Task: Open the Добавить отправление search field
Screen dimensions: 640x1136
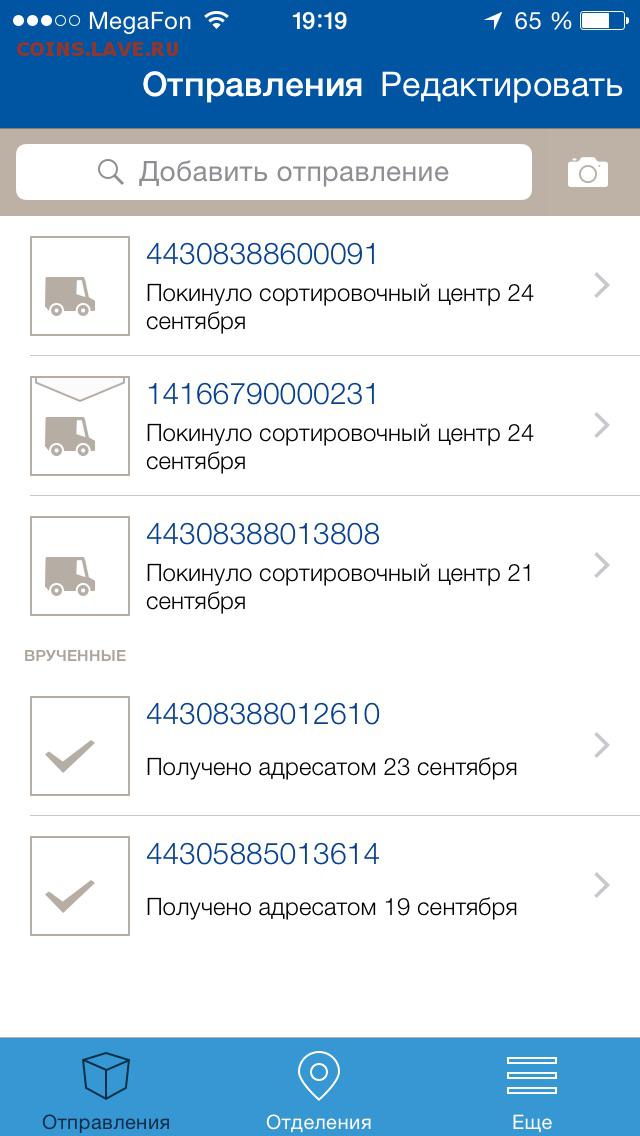Action: (x=274, y=172)
